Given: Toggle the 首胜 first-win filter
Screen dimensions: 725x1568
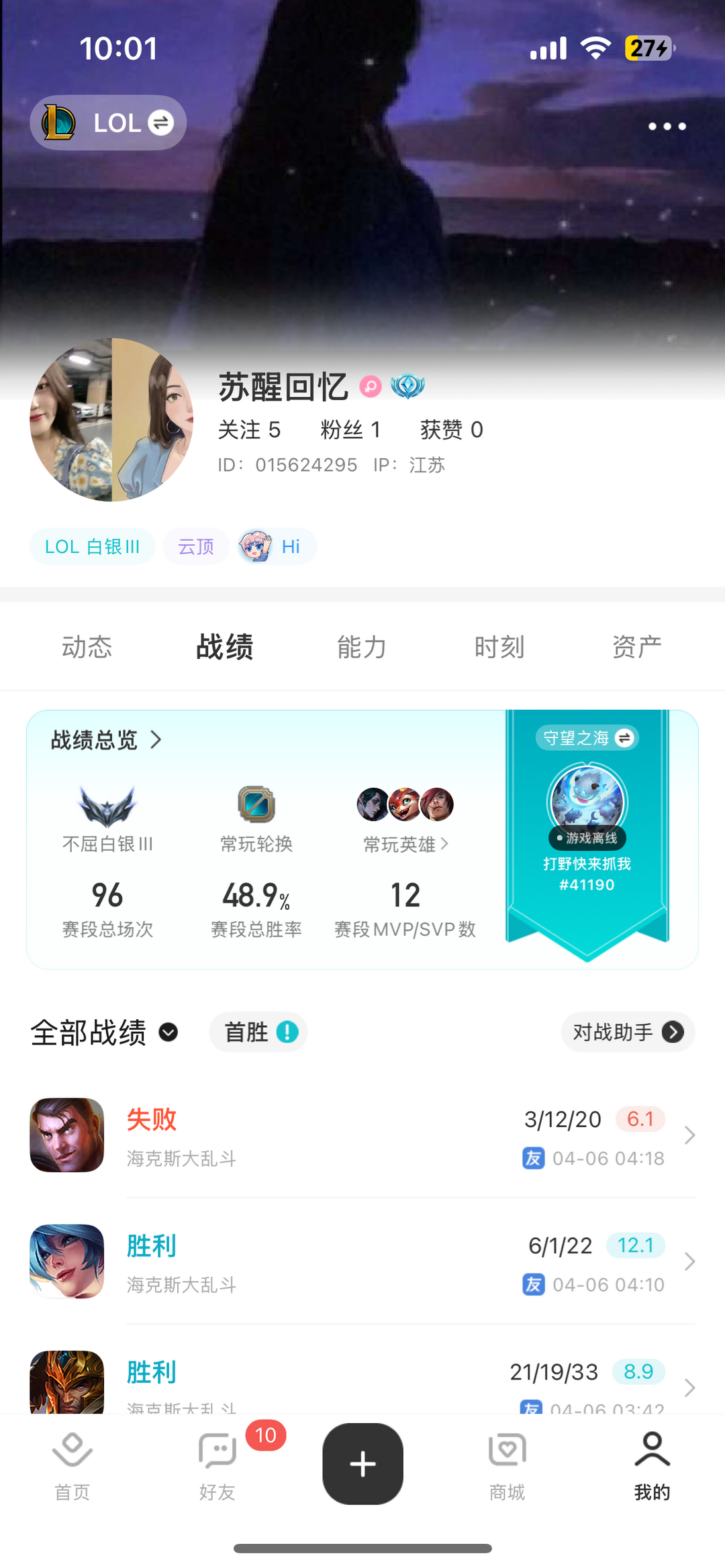Looking at the screenshot, I should coord(258,1032).
